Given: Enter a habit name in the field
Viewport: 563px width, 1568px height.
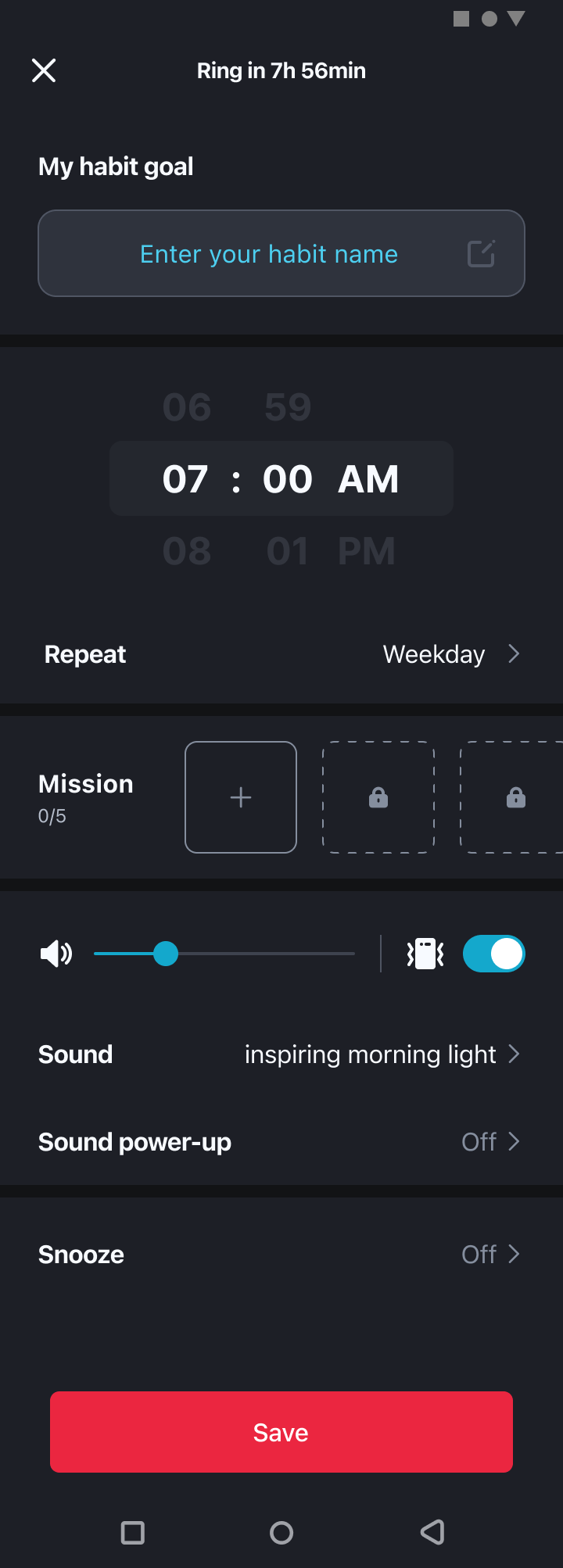Looking at the screenshot, I should (x=269, y=254).
